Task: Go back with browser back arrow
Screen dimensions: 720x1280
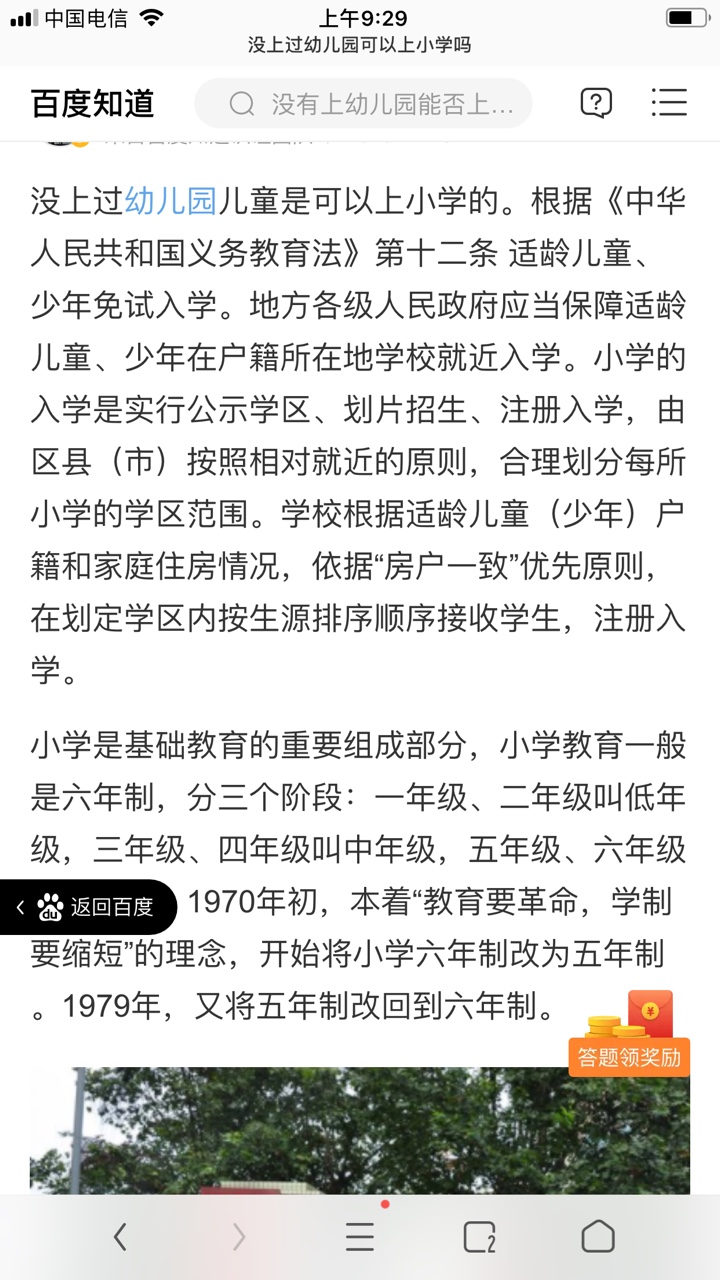Action: click(120, 1238)
